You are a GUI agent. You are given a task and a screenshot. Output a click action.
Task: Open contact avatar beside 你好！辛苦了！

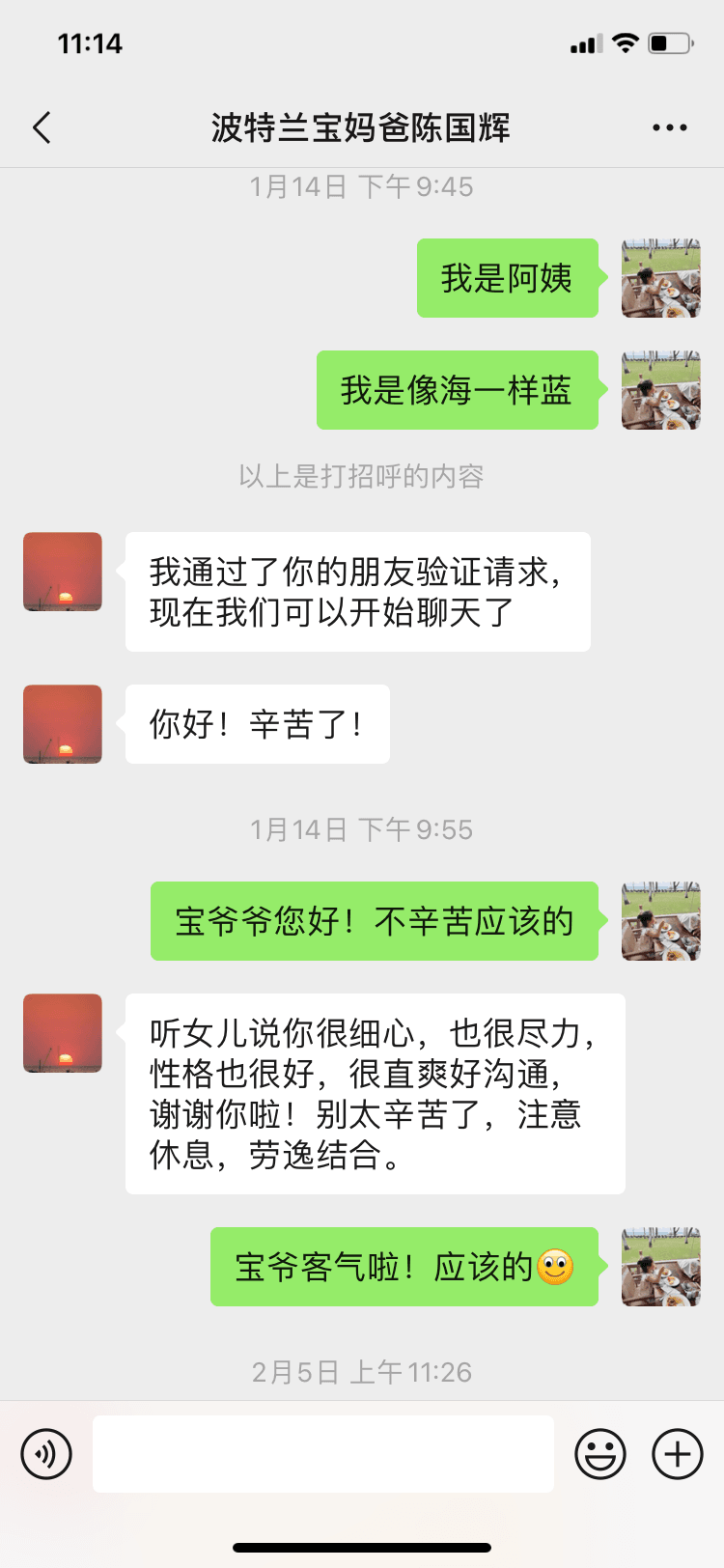[63, 724]
